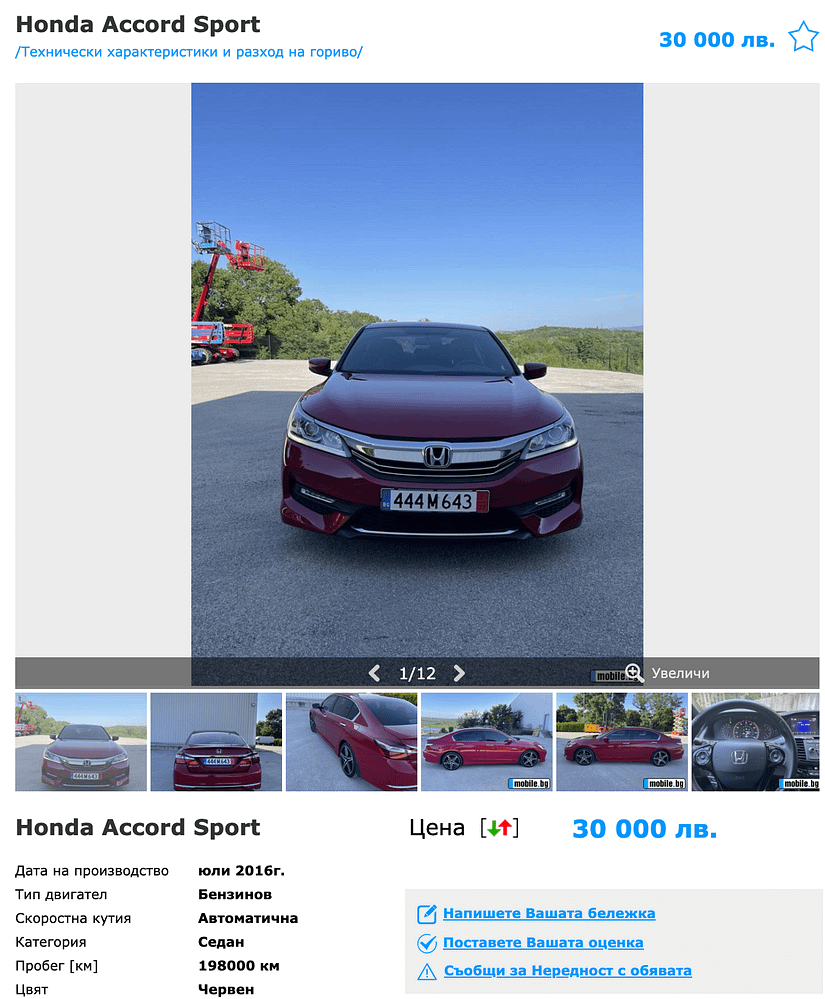The image size is (825, 999).
Task: Select the first thumbnail, front view
Action: [81, 742]
